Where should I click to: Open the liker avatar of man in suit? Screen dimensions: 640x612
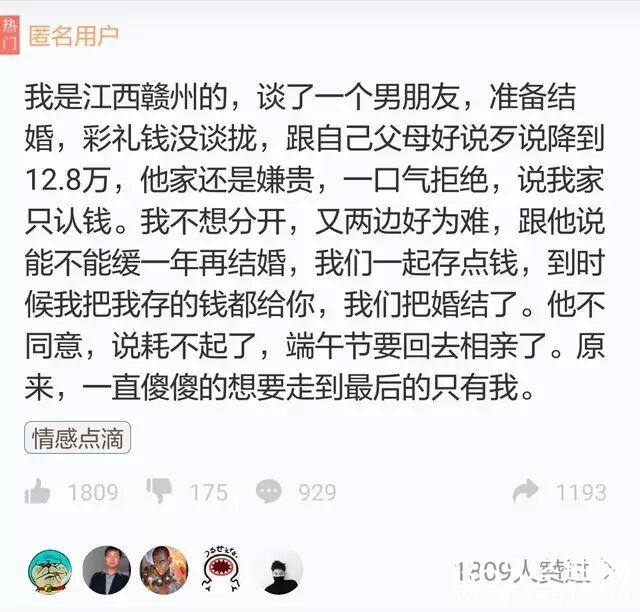[x=106, y=571]
